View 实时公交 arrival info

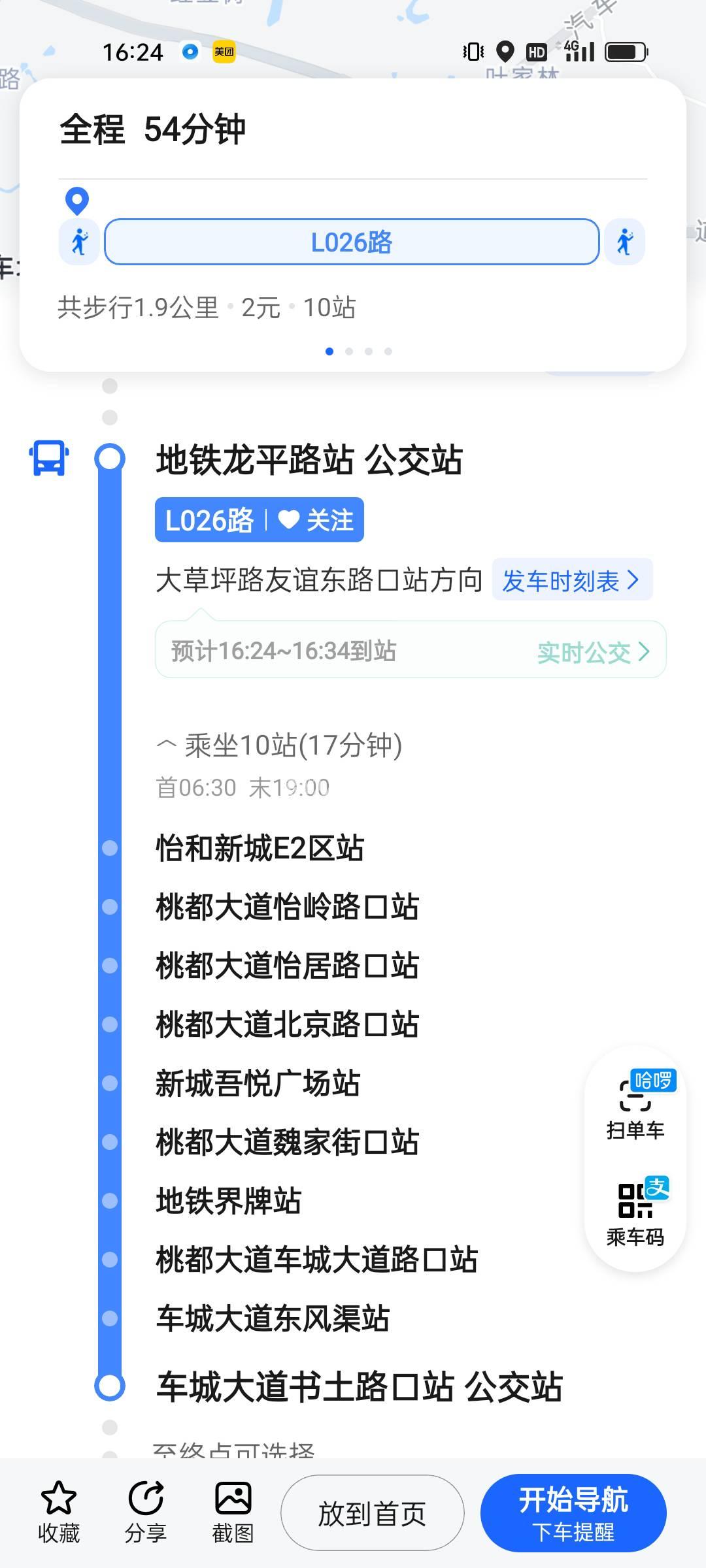(x=593, y=651)
